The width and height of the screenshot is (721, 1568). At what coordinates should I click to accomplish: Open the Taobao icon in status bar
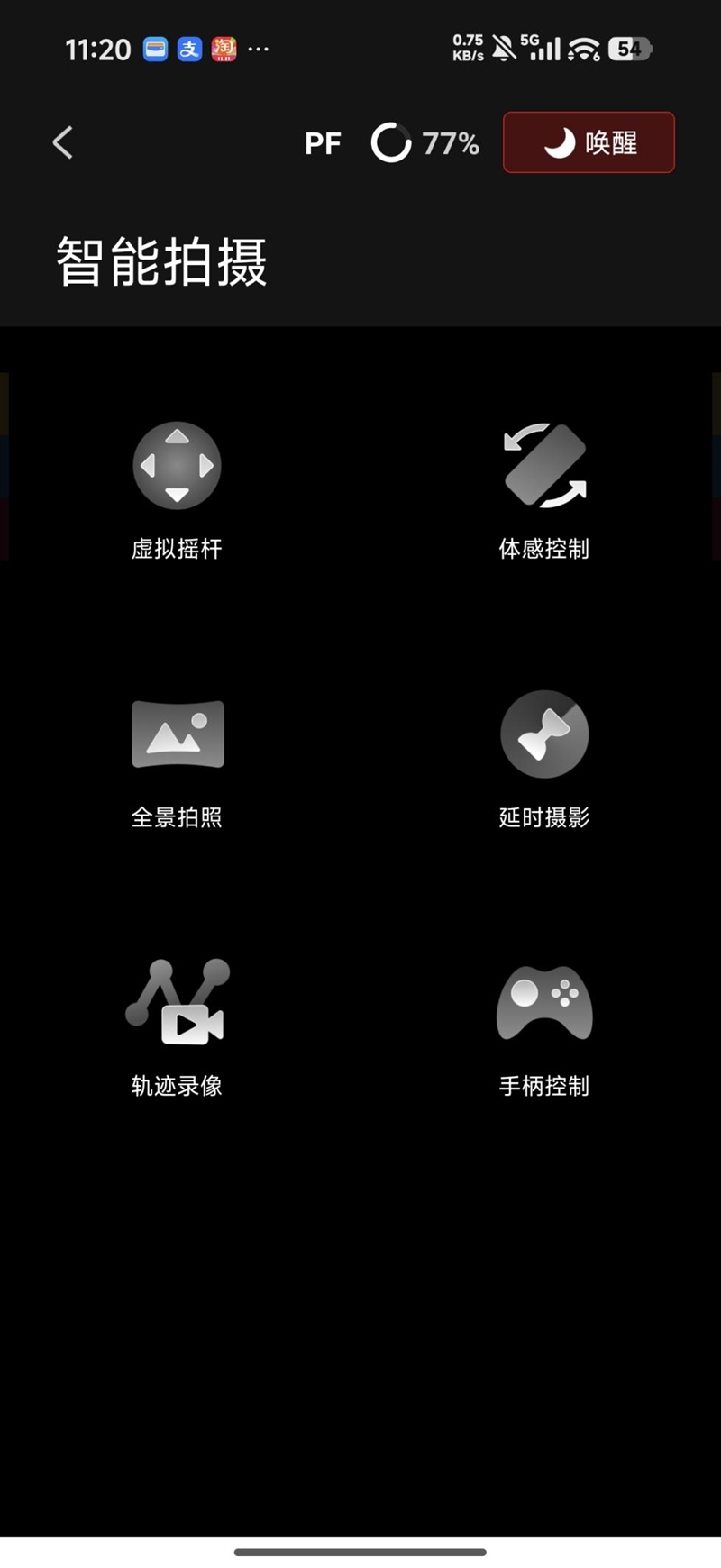[x=222, y=49]
